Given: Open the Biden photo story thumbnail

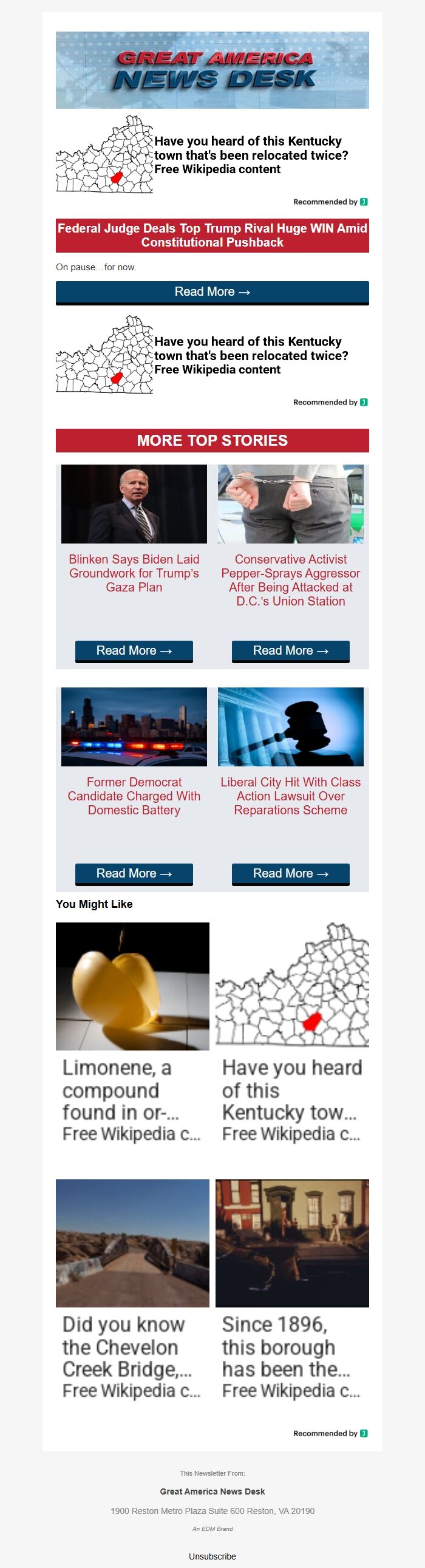Looking at the screenshot, I should (134, 504).
